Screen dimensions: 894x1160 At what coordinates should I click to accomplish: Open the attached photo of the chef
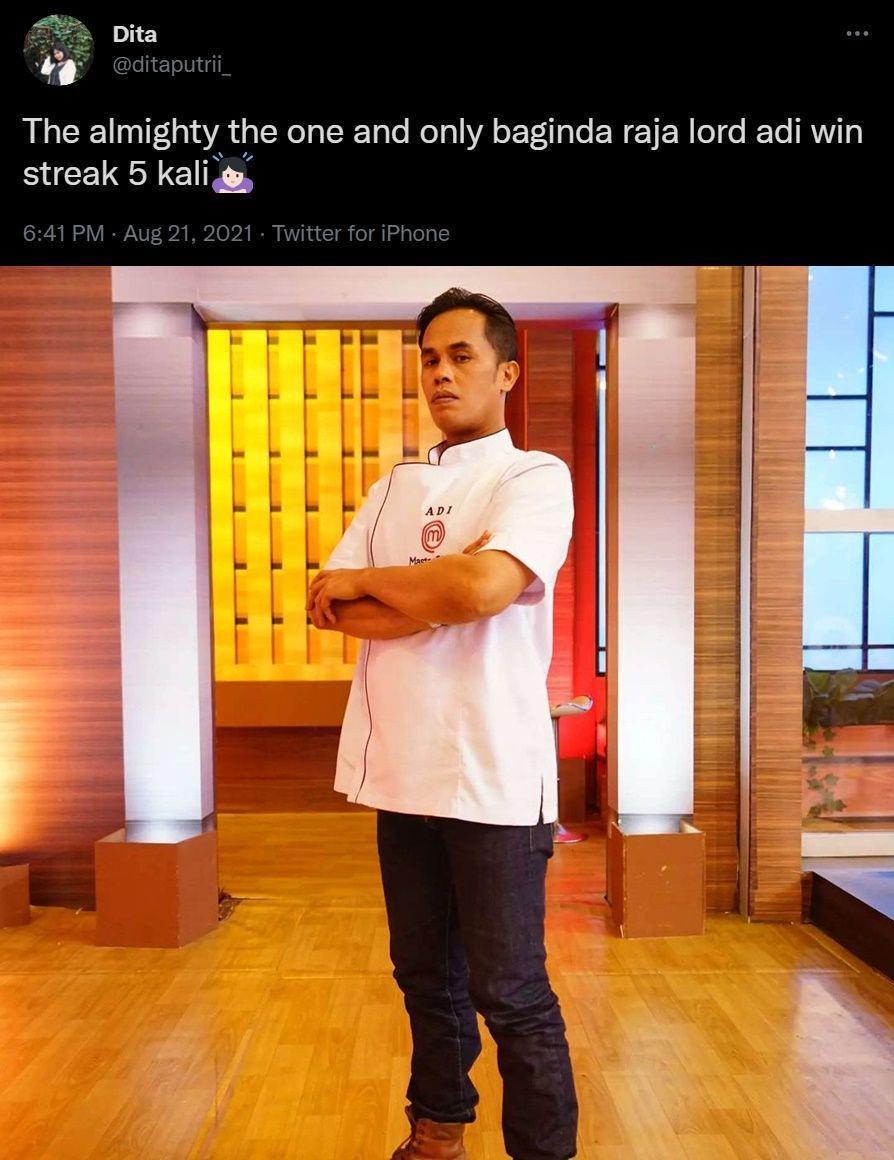pos(447,712)
